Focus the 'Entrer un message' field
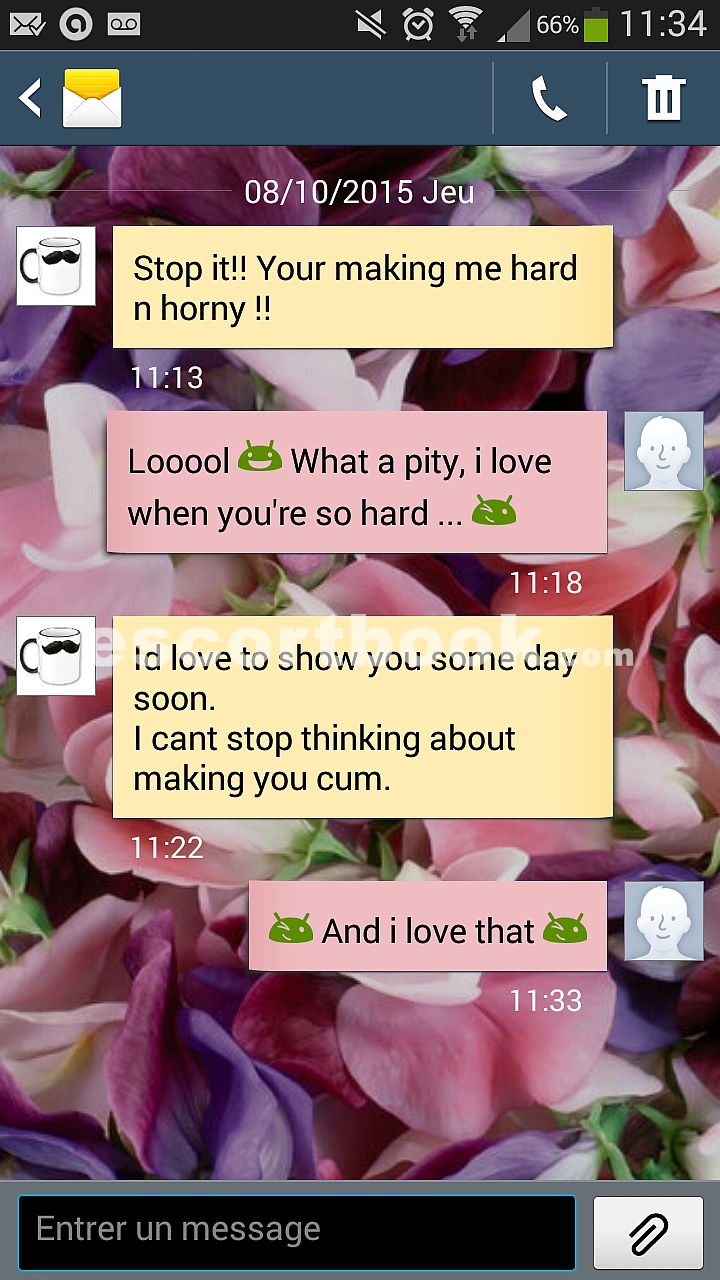720x1280 pixels. pos(297,1232)
